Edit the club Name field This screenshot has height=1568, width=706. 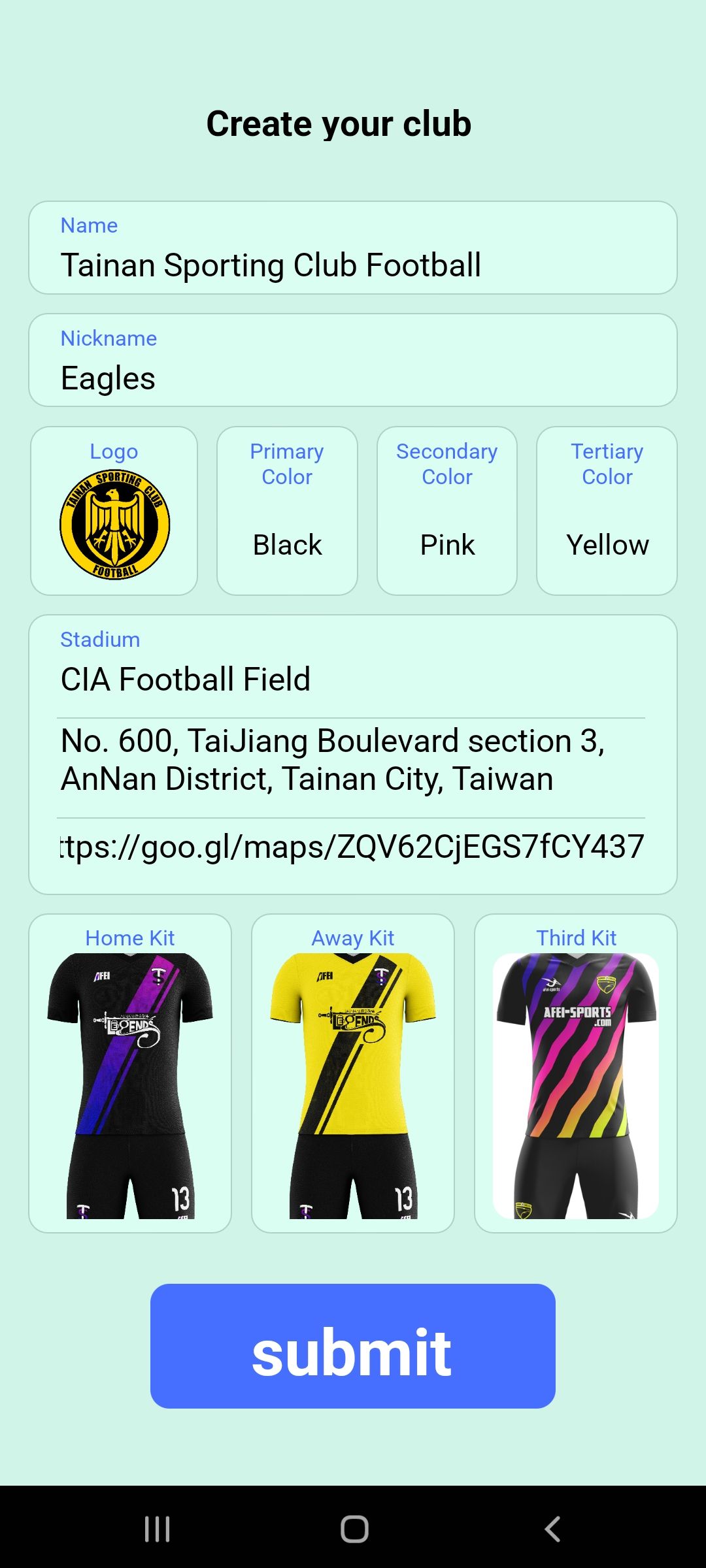click(x=353, y=248)
